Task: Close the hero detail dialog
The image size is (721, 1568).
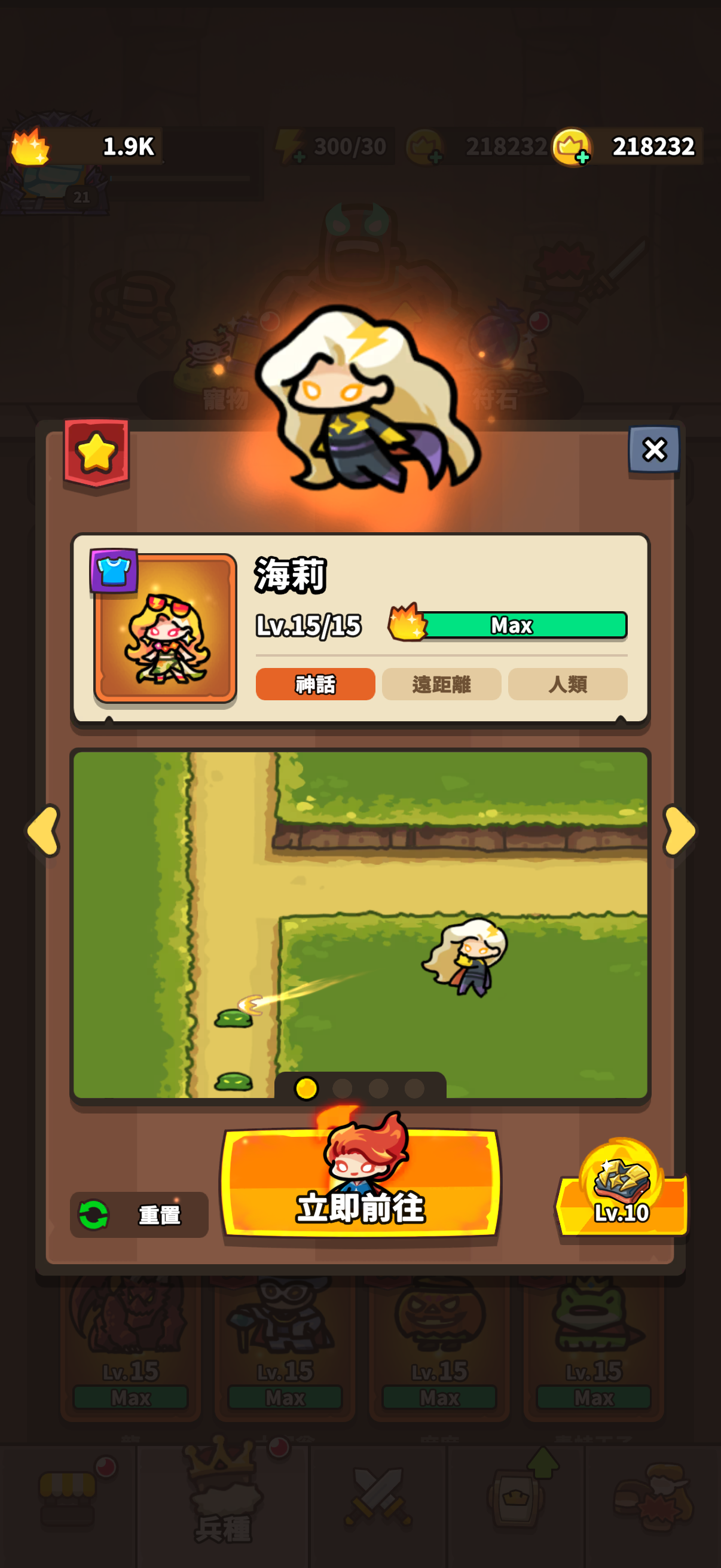Action: [x=654, y=450]
